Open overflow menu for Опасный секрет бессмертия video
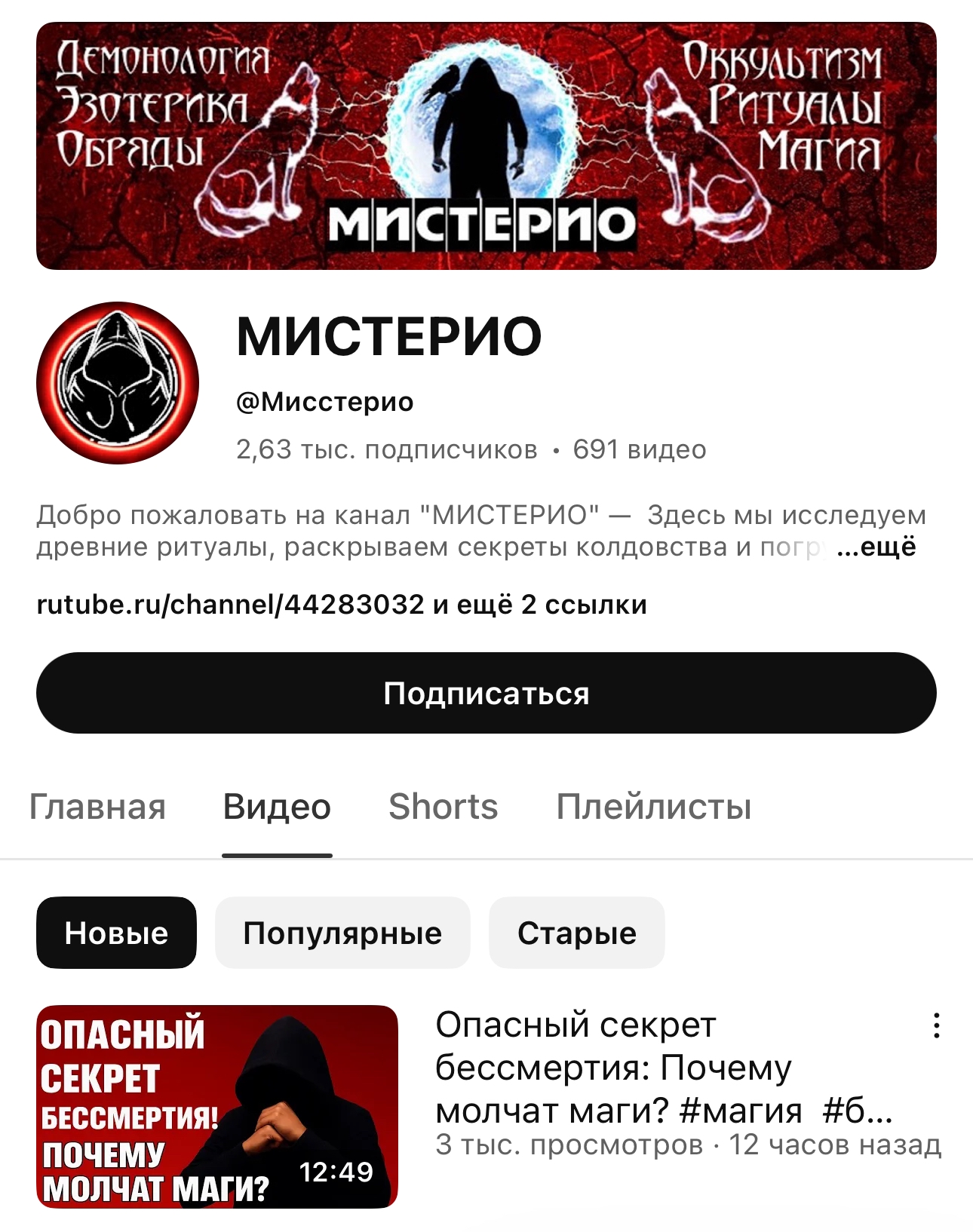The image size is (973, 1232). tap(936, 1026)
